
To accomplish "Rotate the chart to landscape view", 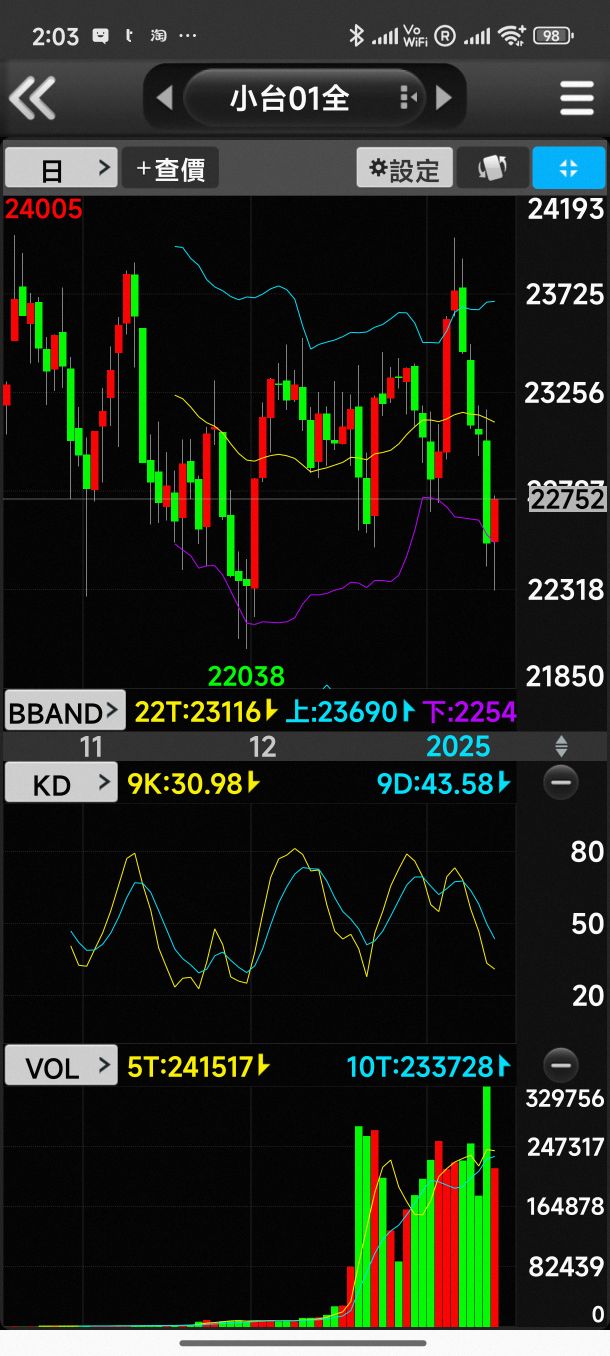I will (492, 169).
